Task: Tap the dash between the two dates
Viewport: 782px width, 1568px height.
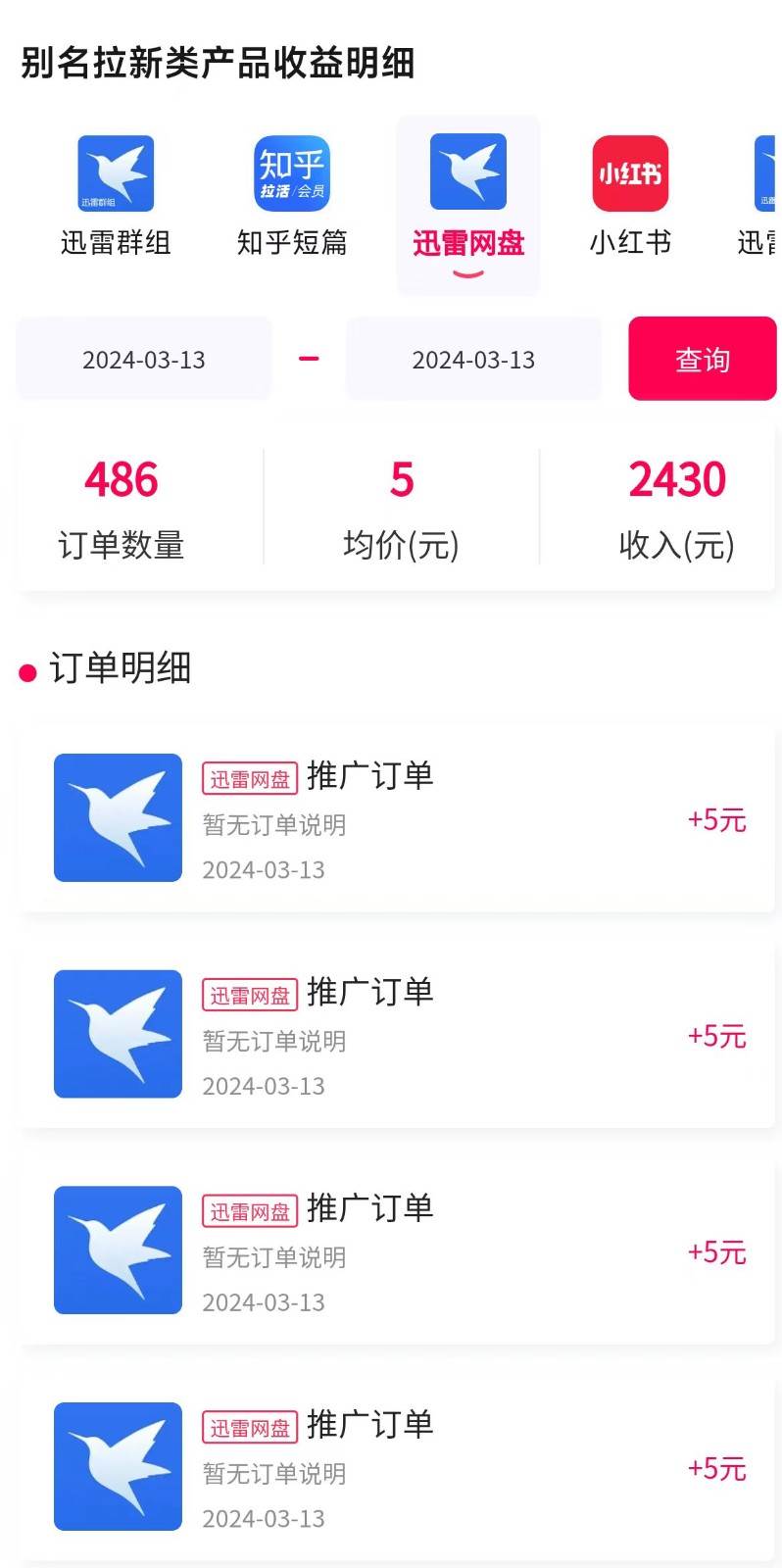Action: click(309, 359)
